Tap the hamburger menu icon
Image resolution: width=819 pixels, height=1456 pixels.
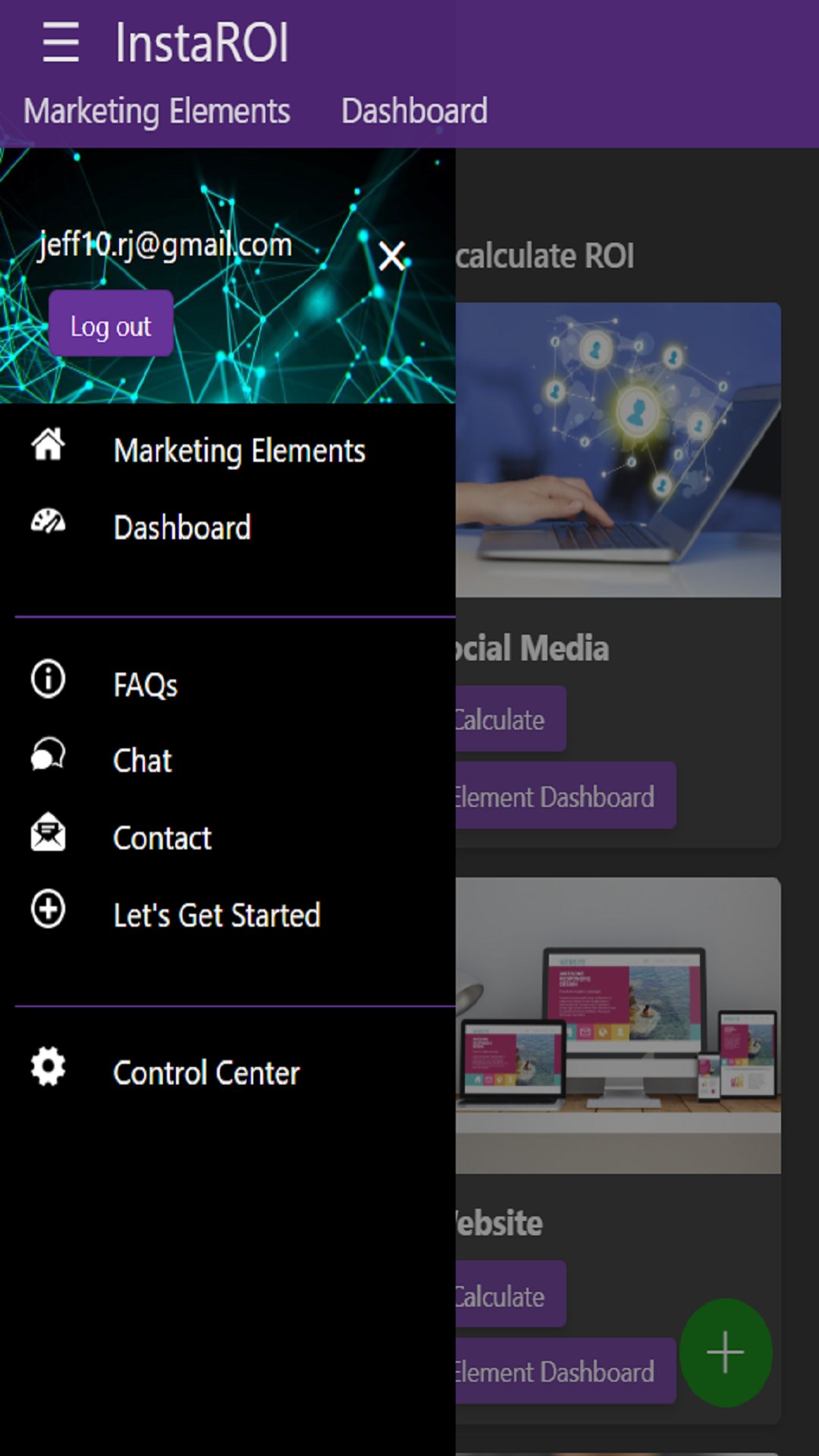point(61,42)
